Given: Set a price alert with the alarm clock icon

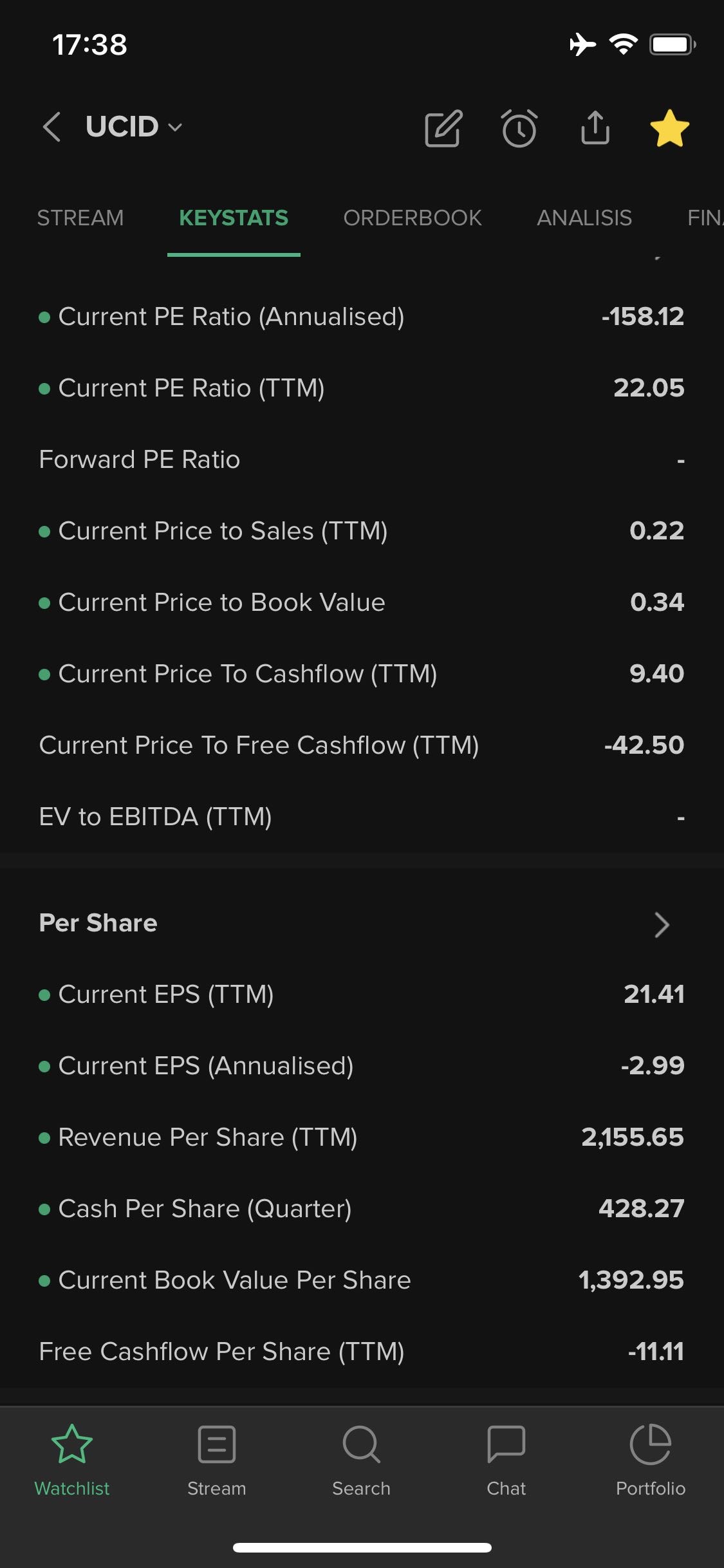Looking at the screenshot, I should pos(519,128).
